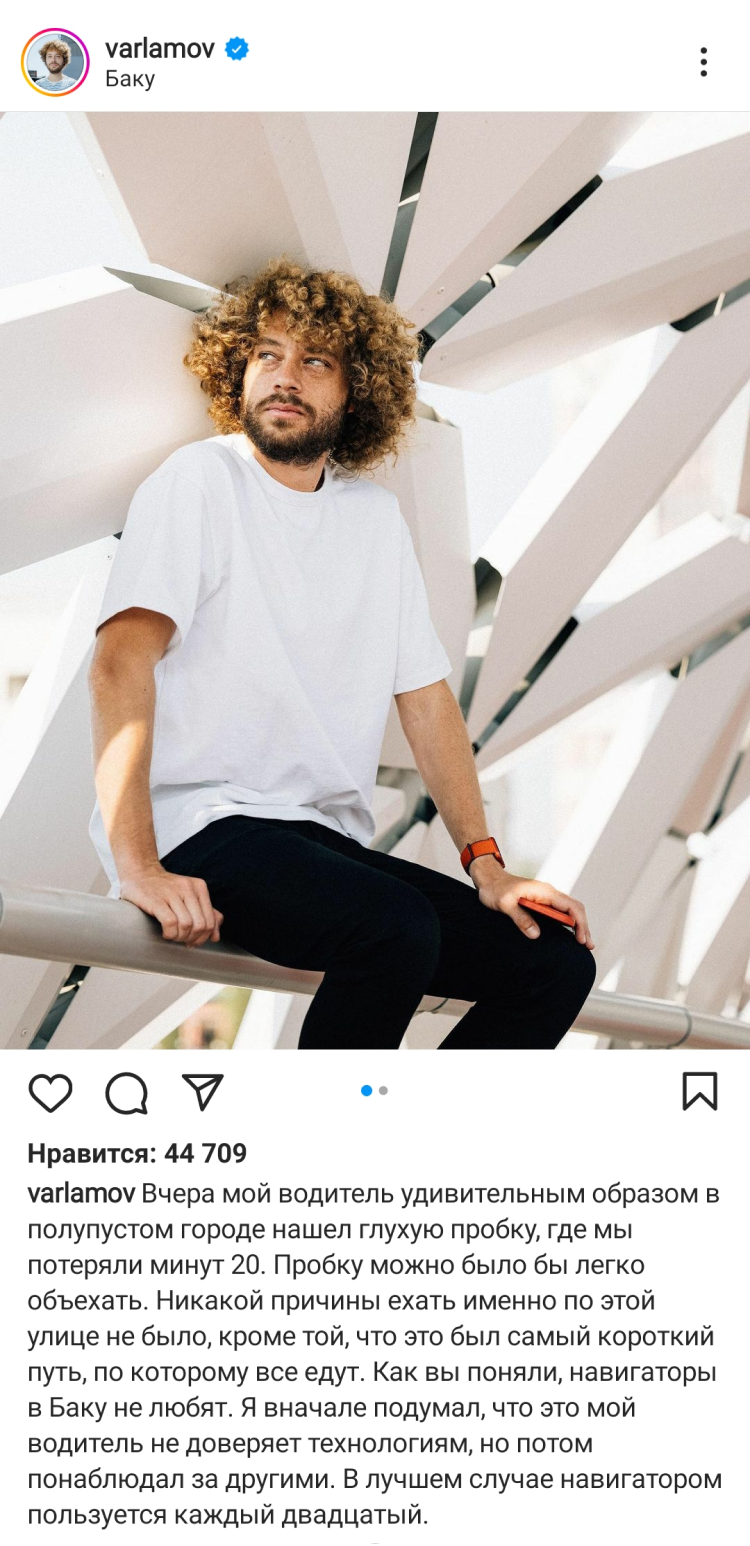Open the post's three-dot overflow menu
The height and width of the screenshot is (1546, 750).
(x=703, y=62)
